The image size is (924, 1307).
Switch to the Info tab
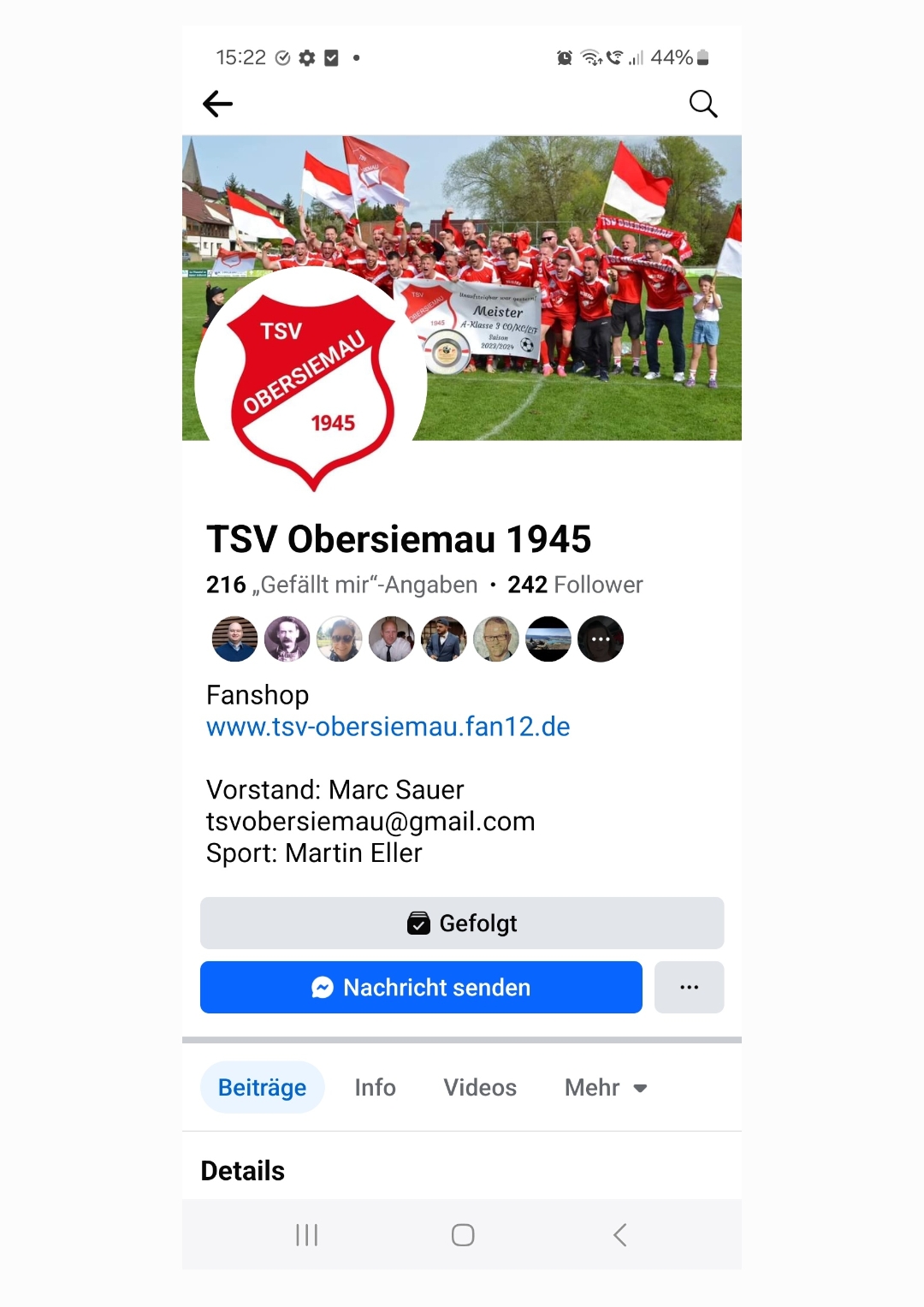pos(375,1087)
